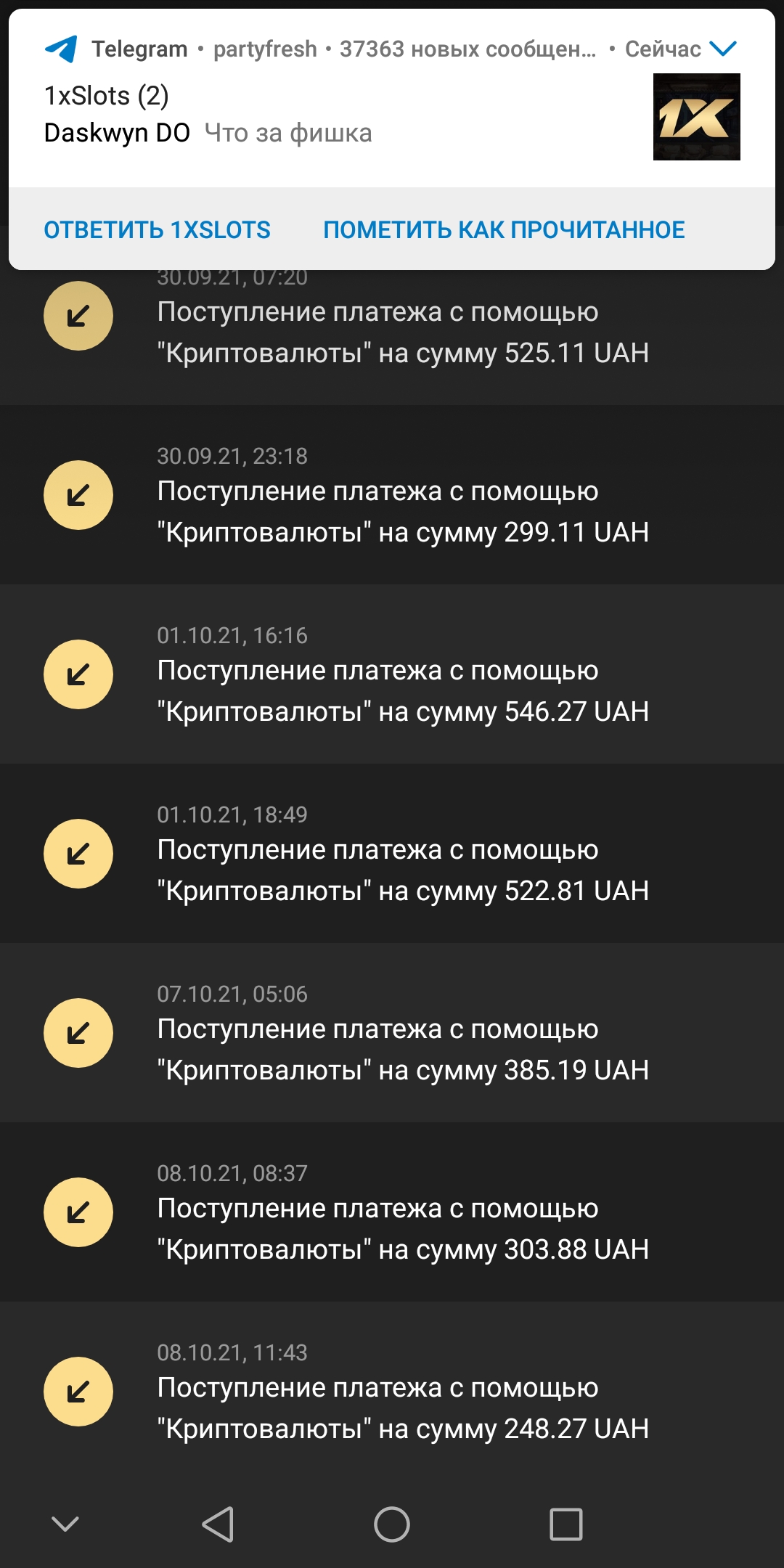
Task: Tap the incoming payment arrow from 01.10.21, 16:16
Action: pyautogui.click(x=78, y=674)
